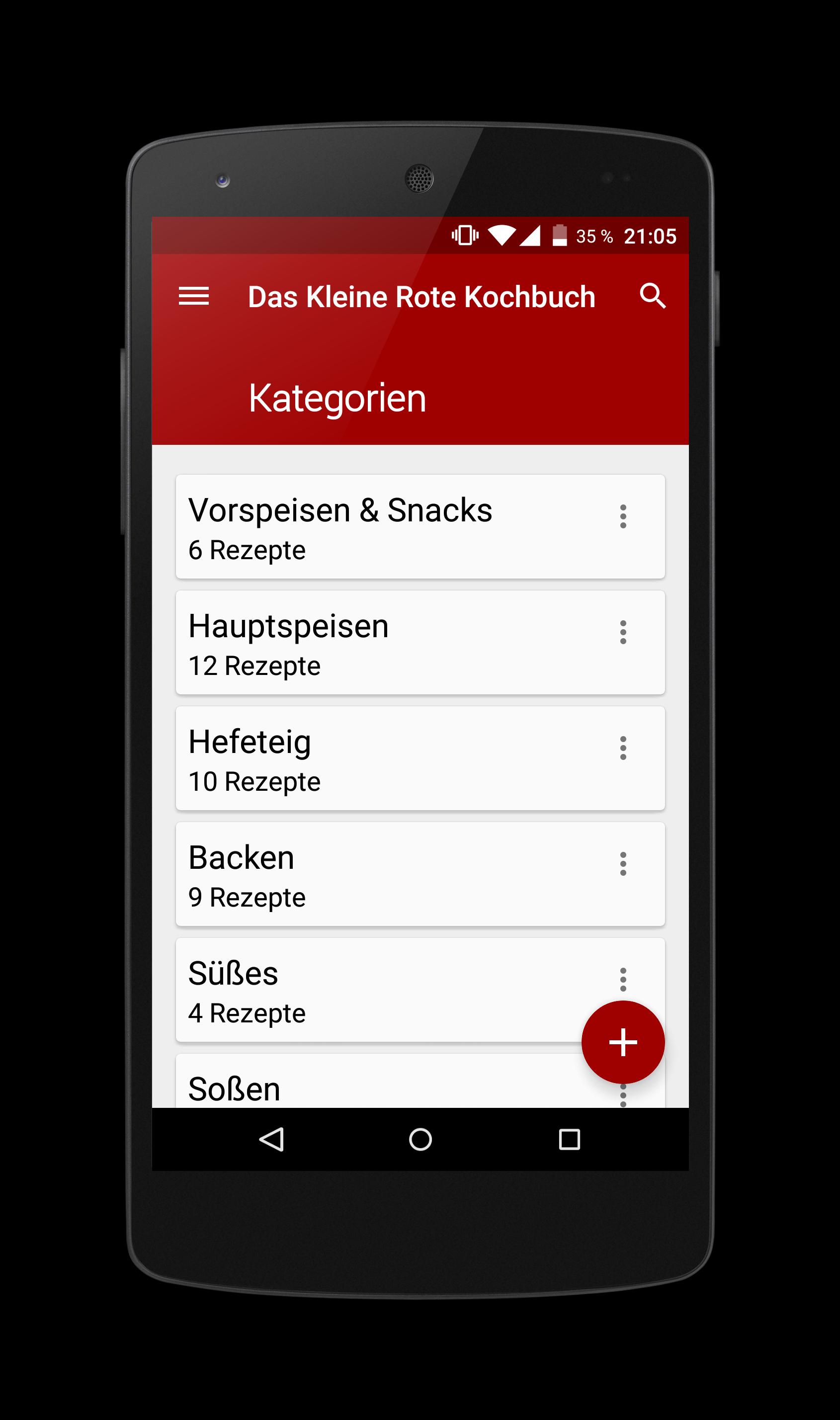840x1420 pixels.
Task: Open the Backen category
Action: pos(368,874)
